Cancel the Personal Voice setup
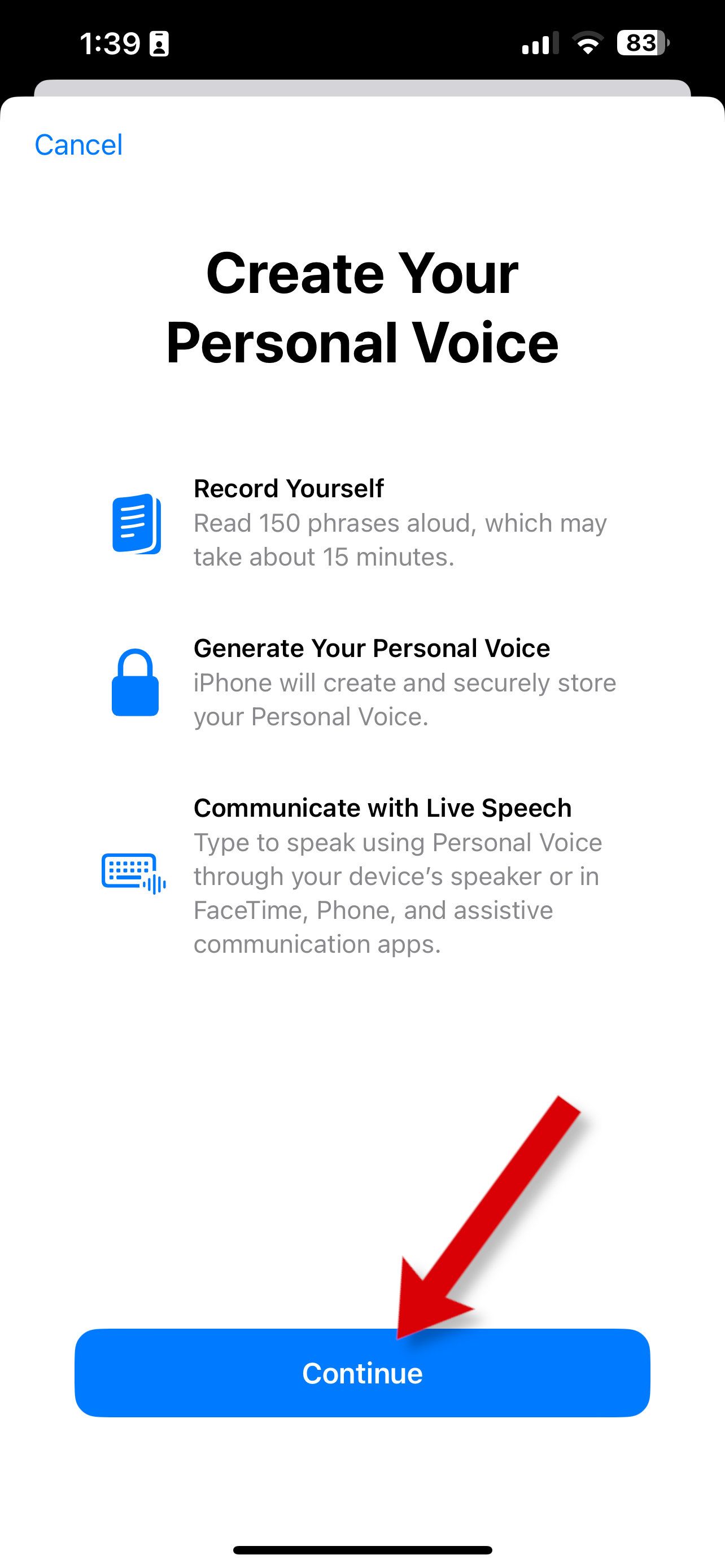 coord(78,144)
